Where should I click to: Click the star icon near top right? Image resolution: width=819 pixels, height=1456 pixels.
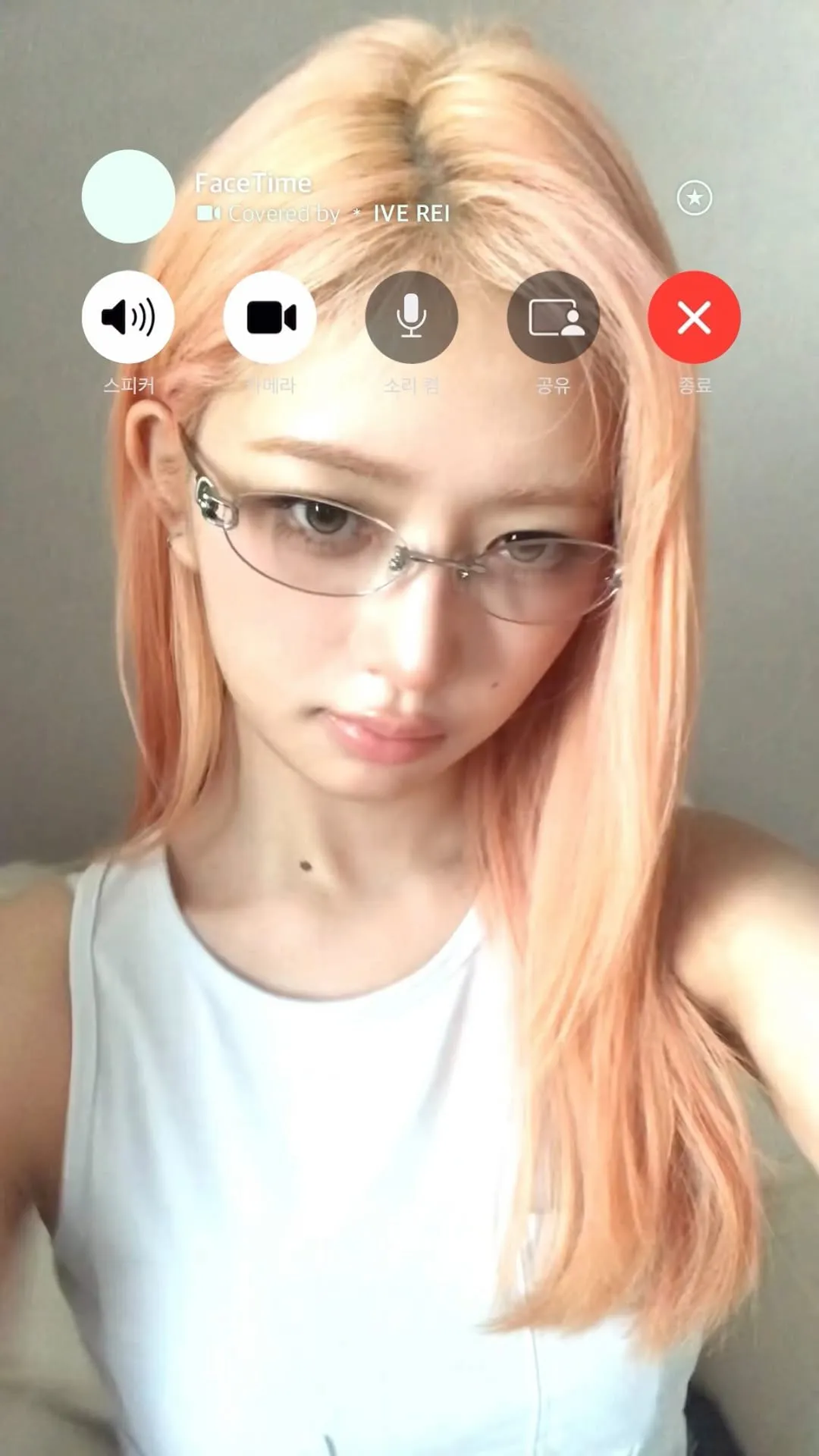tap(694, 197)
